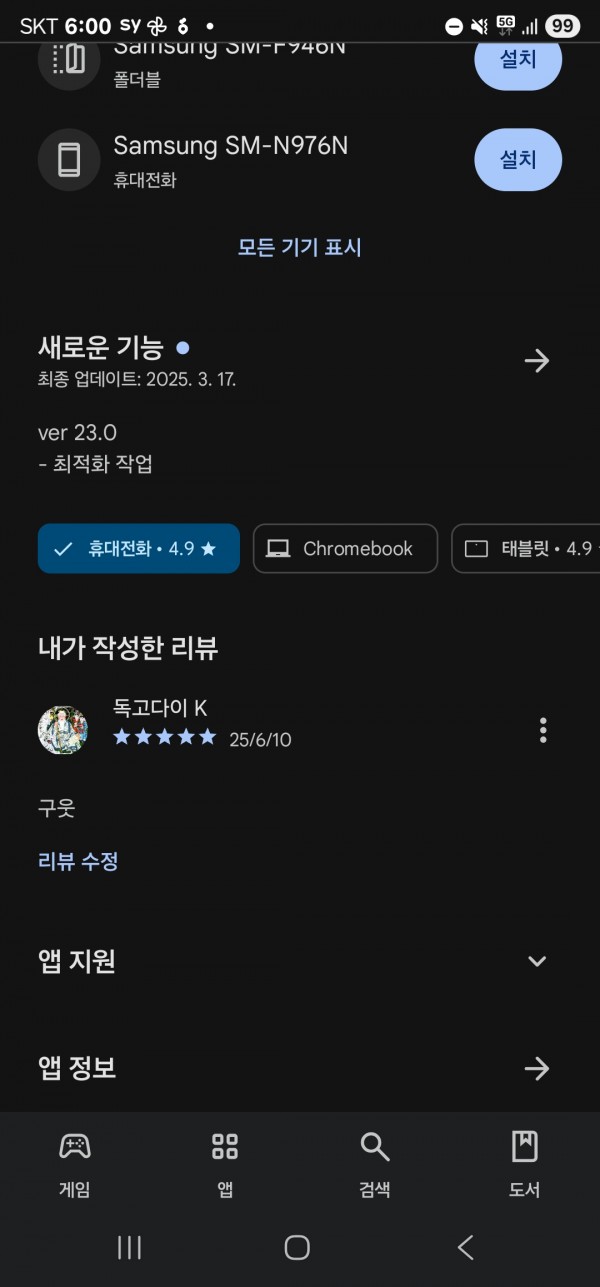Select the Chromebook chip

point(345,548)
